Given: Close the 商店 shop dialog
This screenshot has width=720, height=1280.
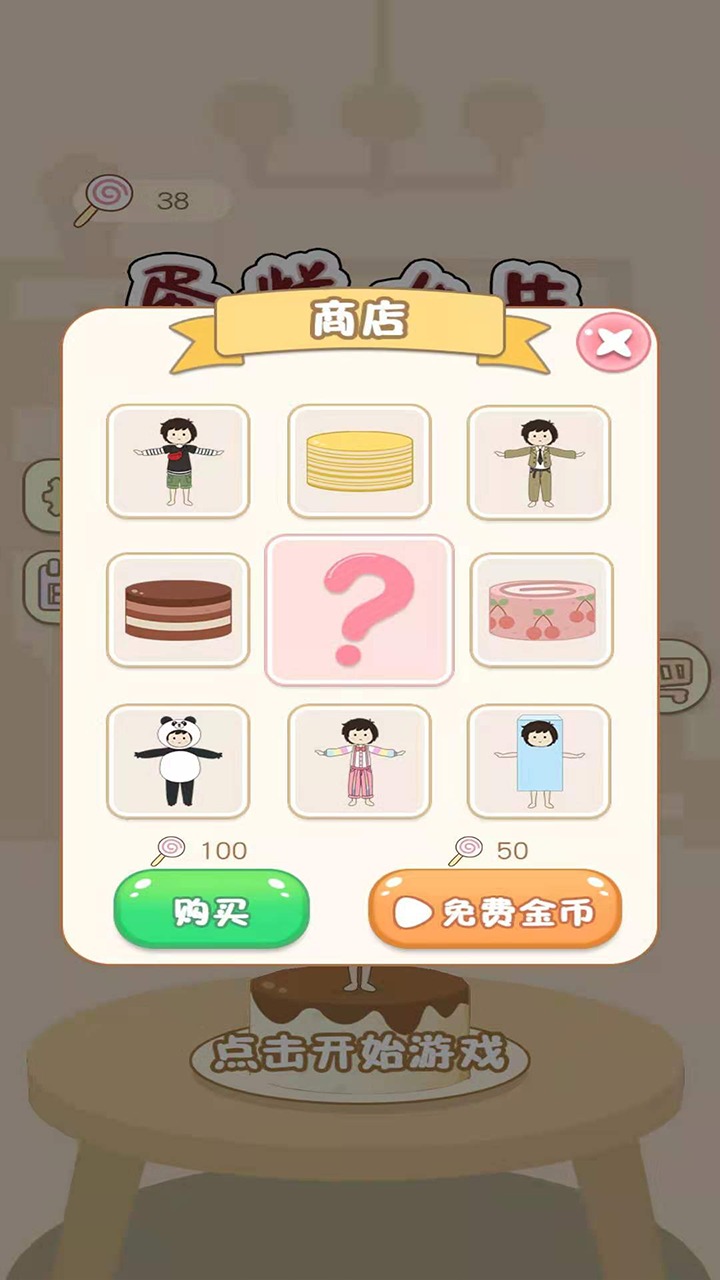Looking at the screenshot, I should tap(613, 342).
